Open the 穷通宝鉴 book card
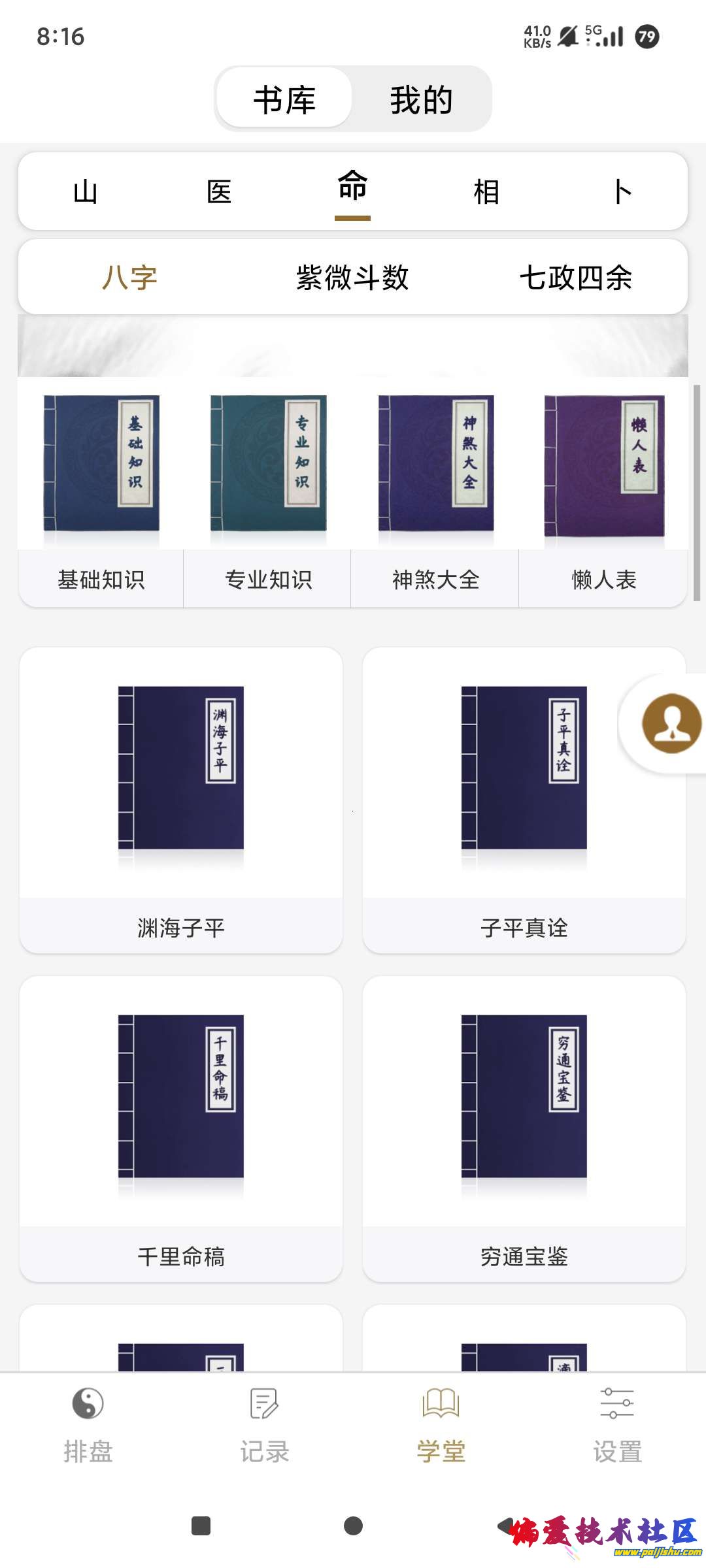The height and width of the screenshot is (1568, 706). click(x=524, y=1129)
